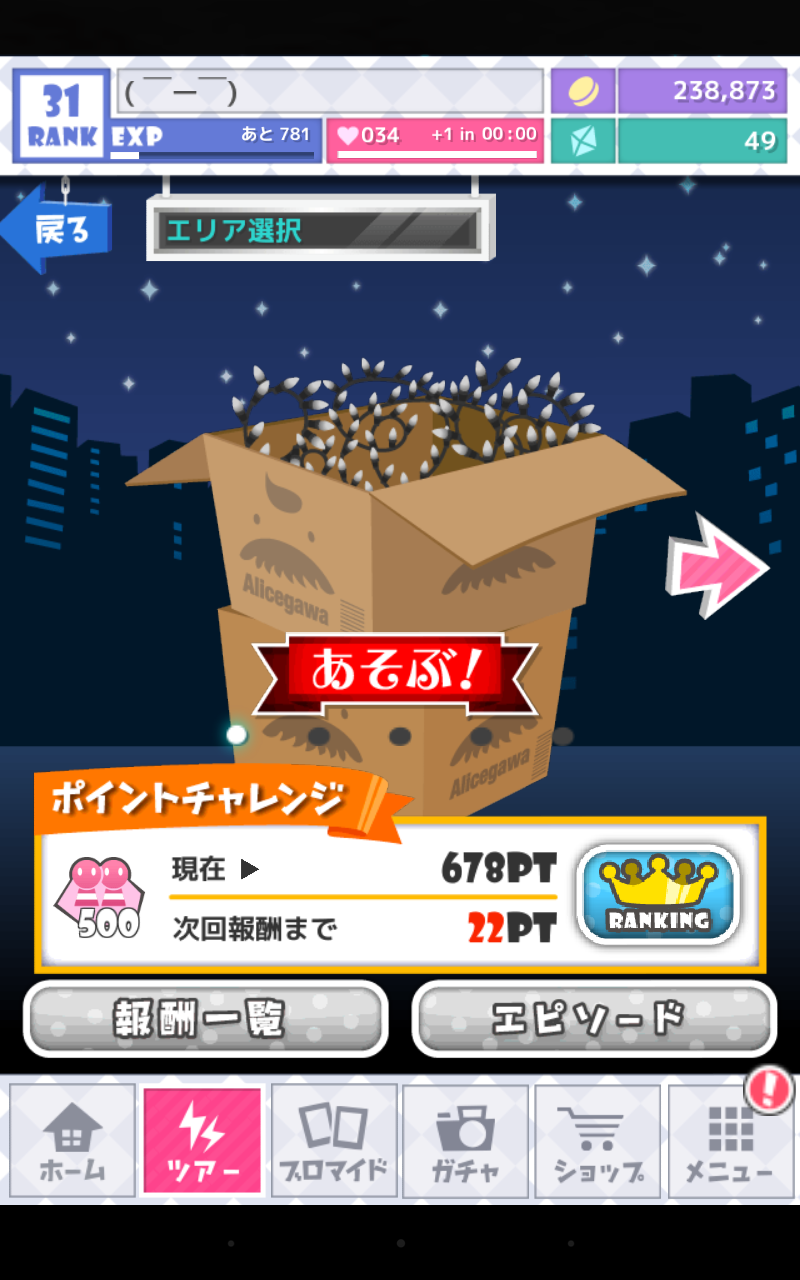Screen dimensions: 800x1280
Task: Move to next area with pink arrow
Action: 716,566
